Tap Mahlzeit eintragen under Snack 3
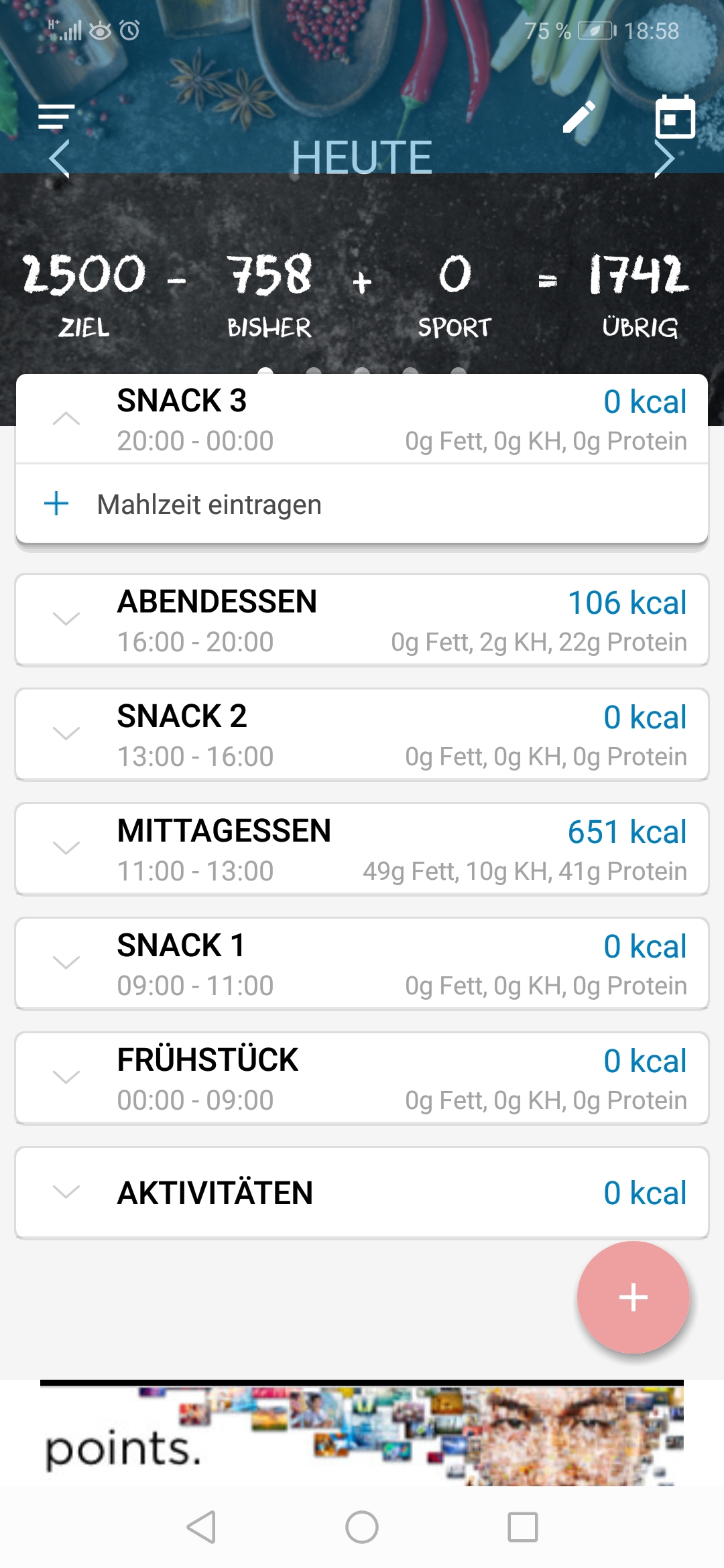This screenshot has width=724, height=1568. pyautogui.click(x=209, y=505)
